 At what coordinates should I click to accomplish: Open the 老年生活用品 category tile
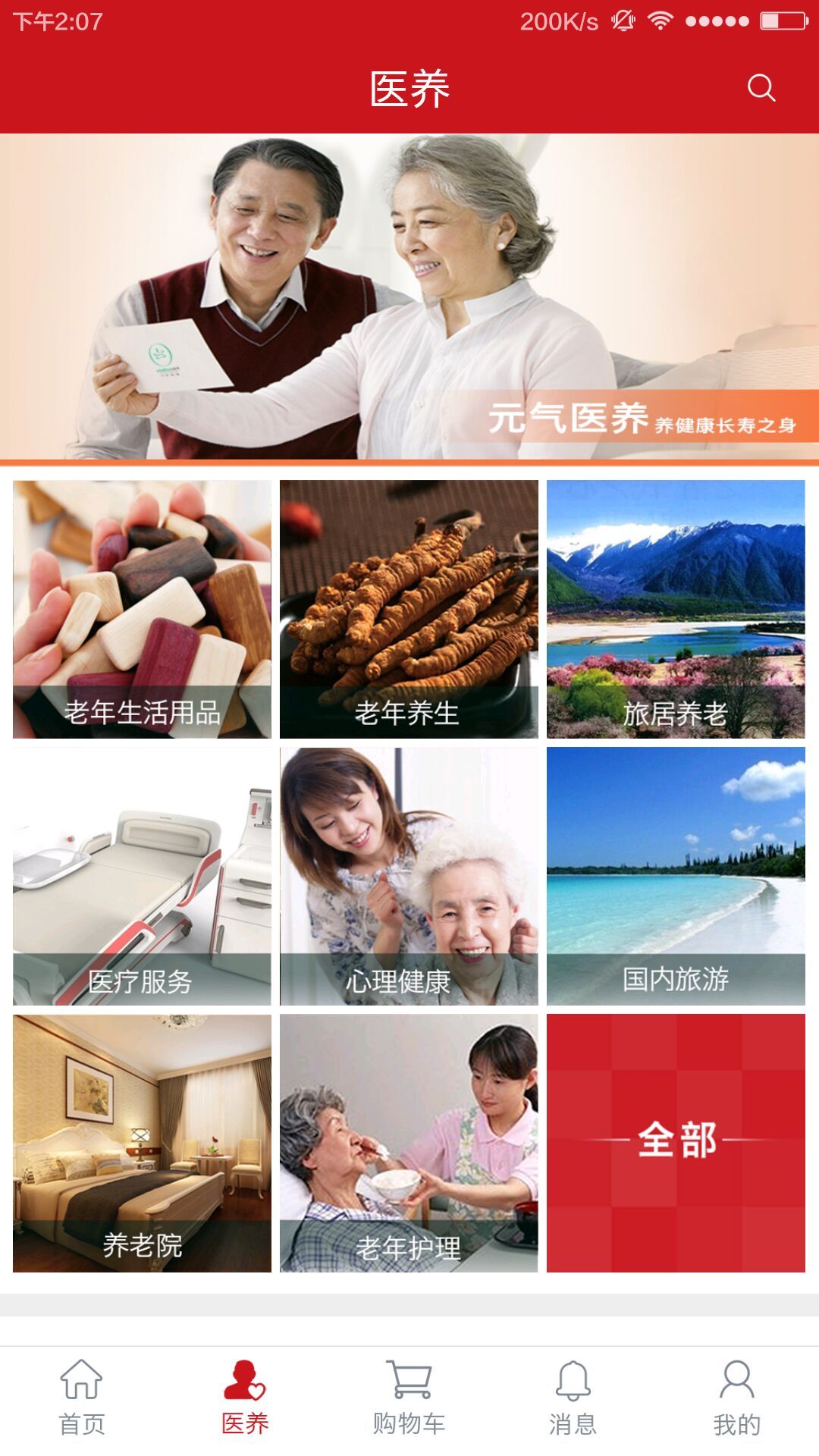tap(142, 609)
